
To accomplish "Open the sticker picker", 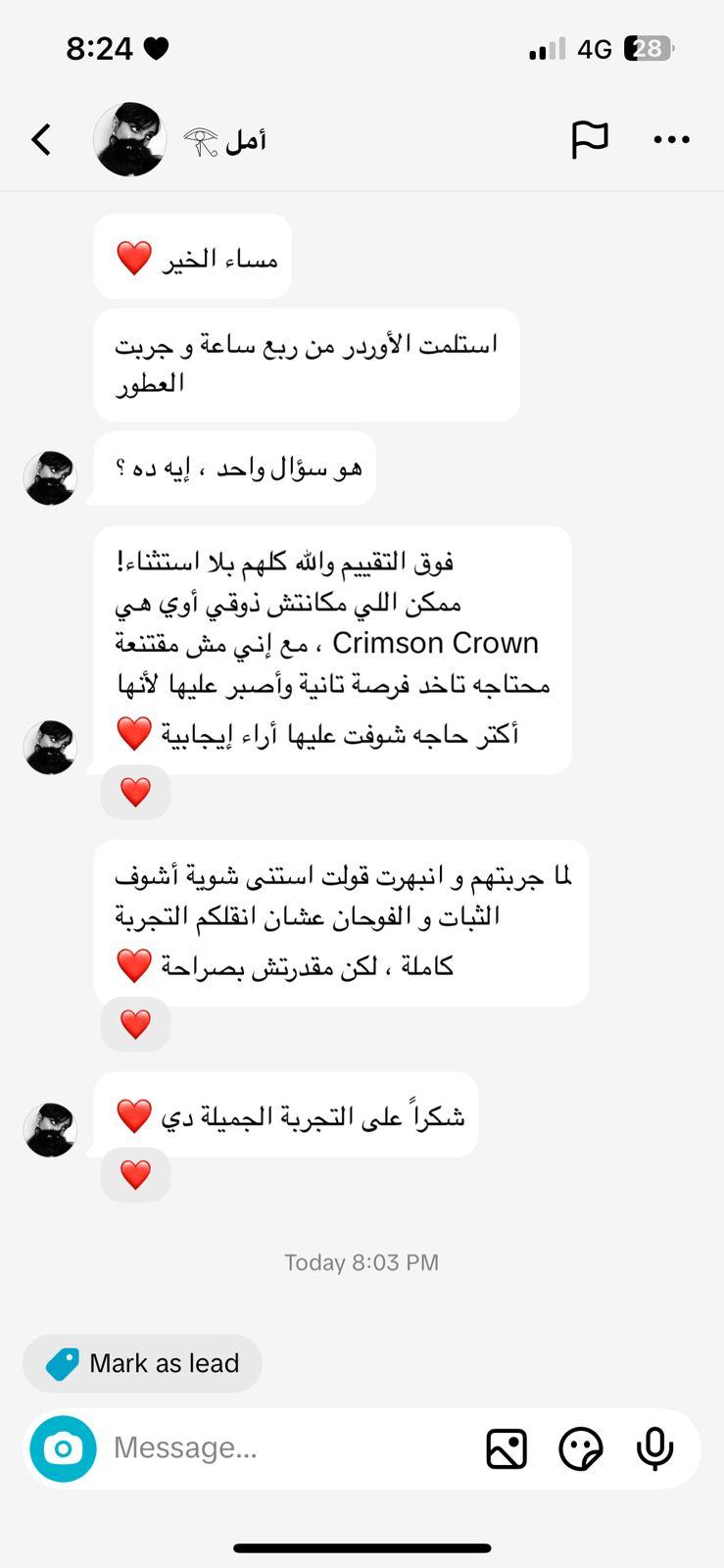I will coord(580,1448).
